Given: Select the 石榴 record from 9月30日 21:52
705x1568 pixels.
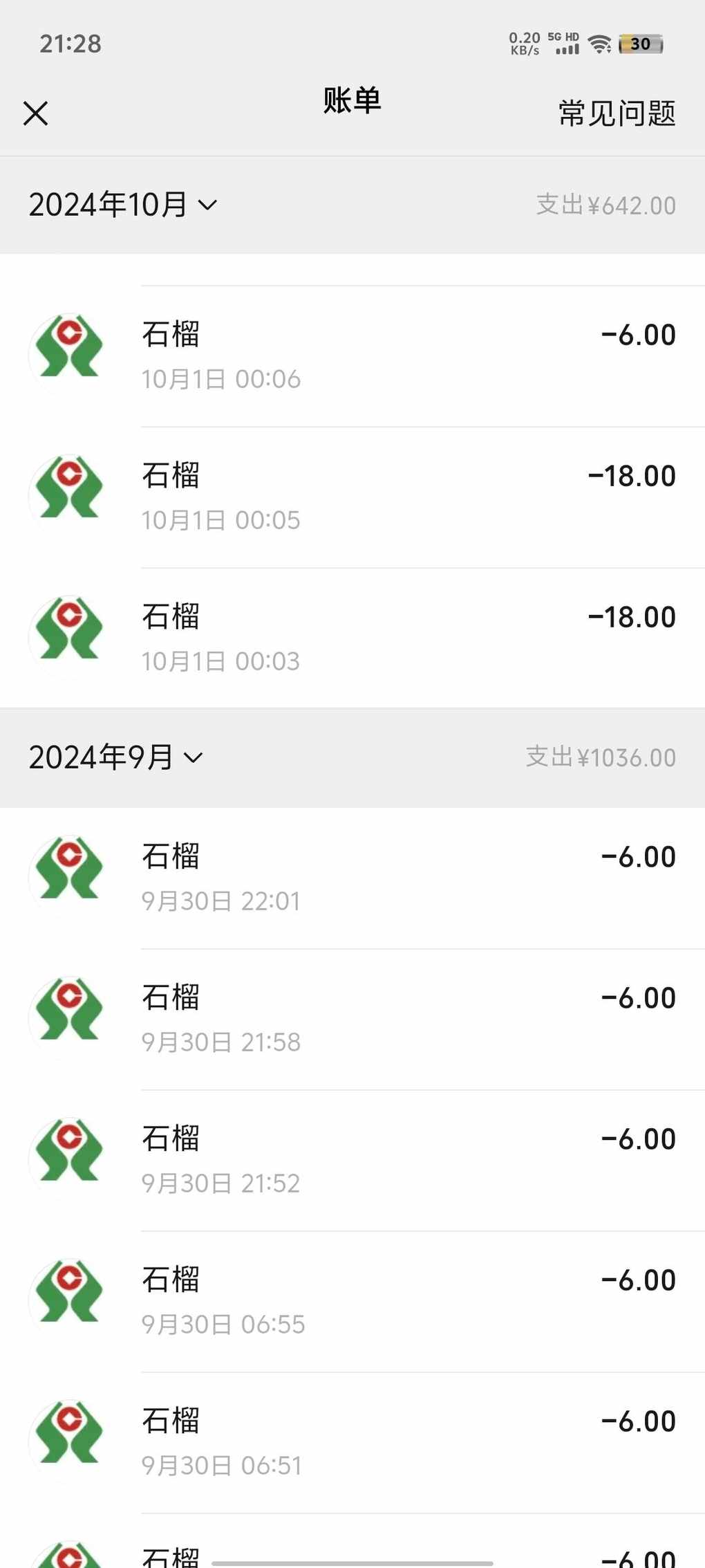Looking at the screenshot, I should tap(352, 1161).
